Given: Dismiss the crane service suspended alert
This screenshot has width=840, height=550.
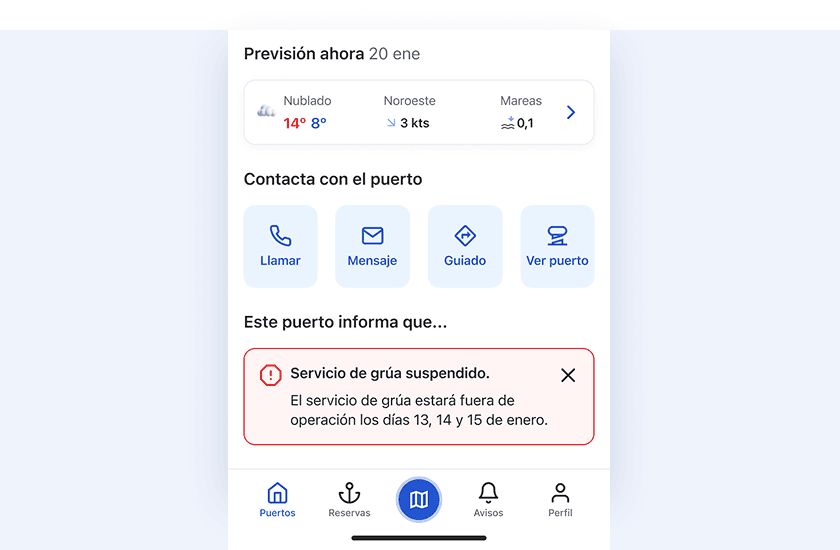Looking at the screenshot, I should [568, 375].
